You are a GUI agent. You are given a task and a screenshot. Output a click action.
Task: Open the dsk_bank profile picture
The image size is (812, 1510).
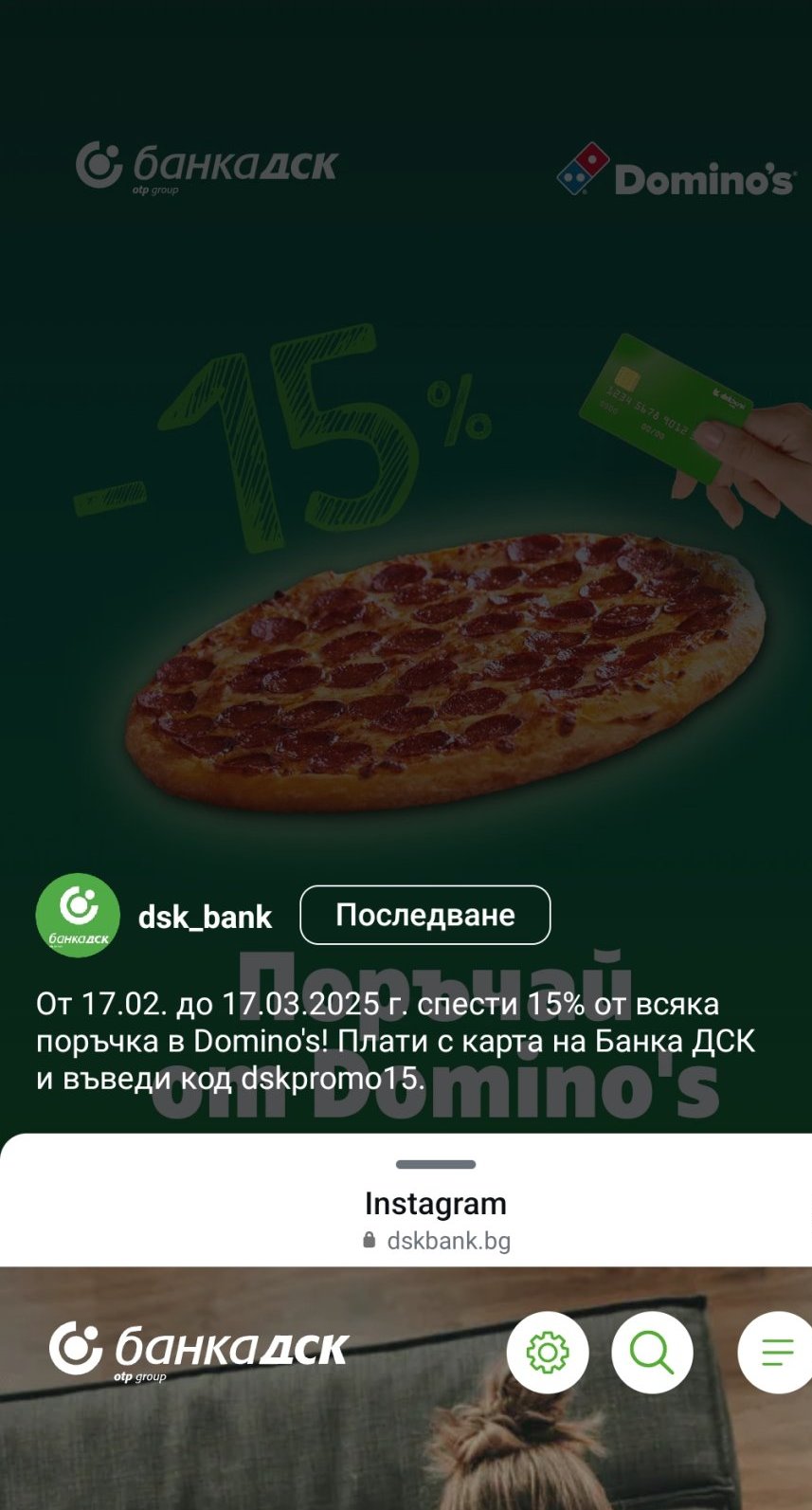[x=78, y=916]
